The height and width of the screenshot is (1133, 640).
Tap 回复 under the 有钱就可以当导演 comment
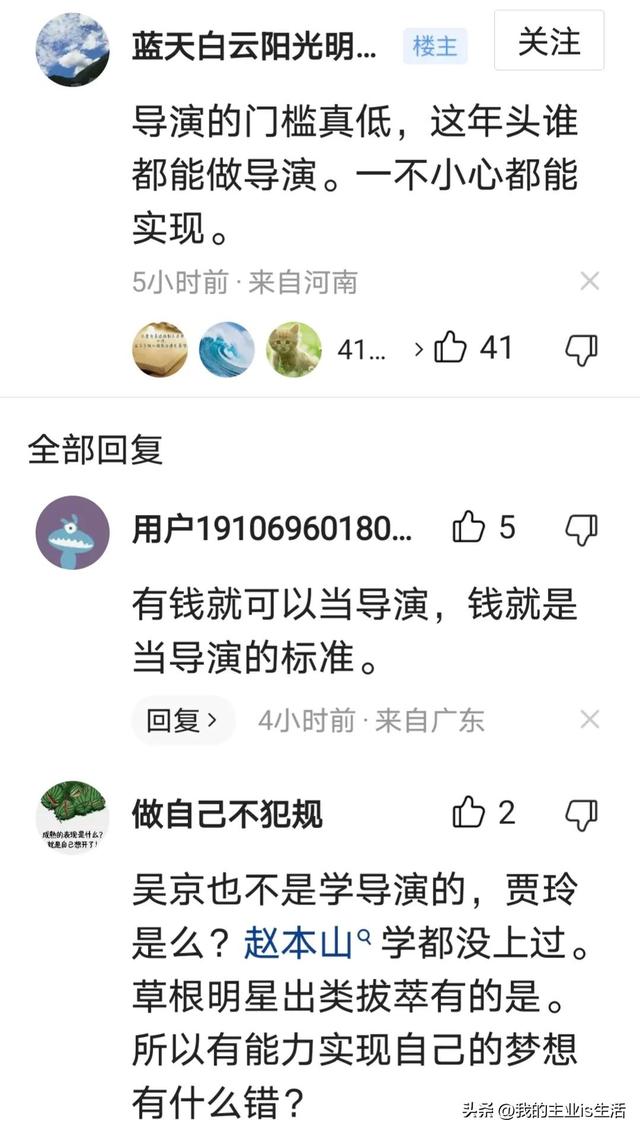[182, 720]
